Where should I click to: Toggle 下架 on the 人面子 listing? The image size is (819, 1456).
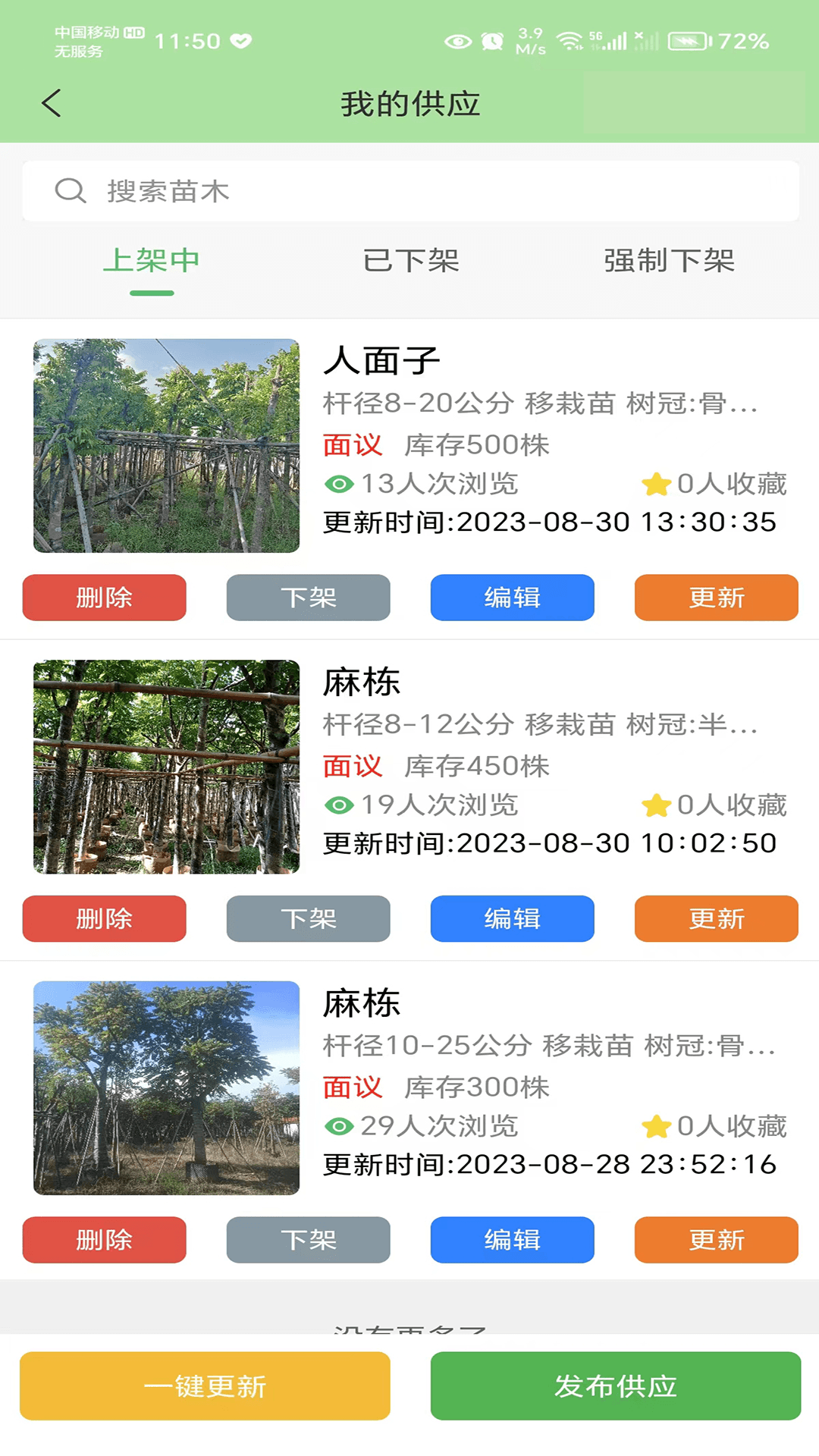click(x=308, y=598)
